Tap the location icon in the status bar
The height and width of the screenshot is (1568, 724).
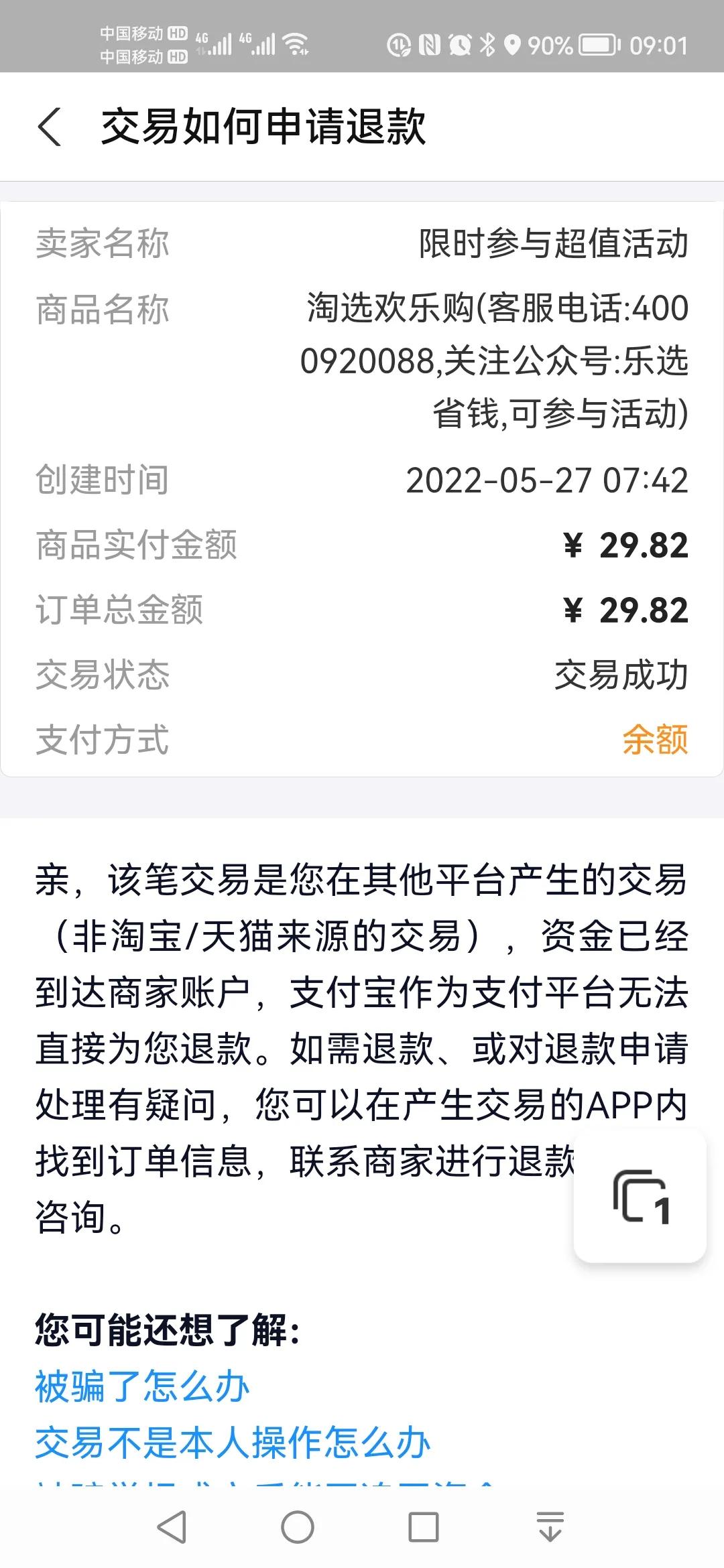point(511,44)
